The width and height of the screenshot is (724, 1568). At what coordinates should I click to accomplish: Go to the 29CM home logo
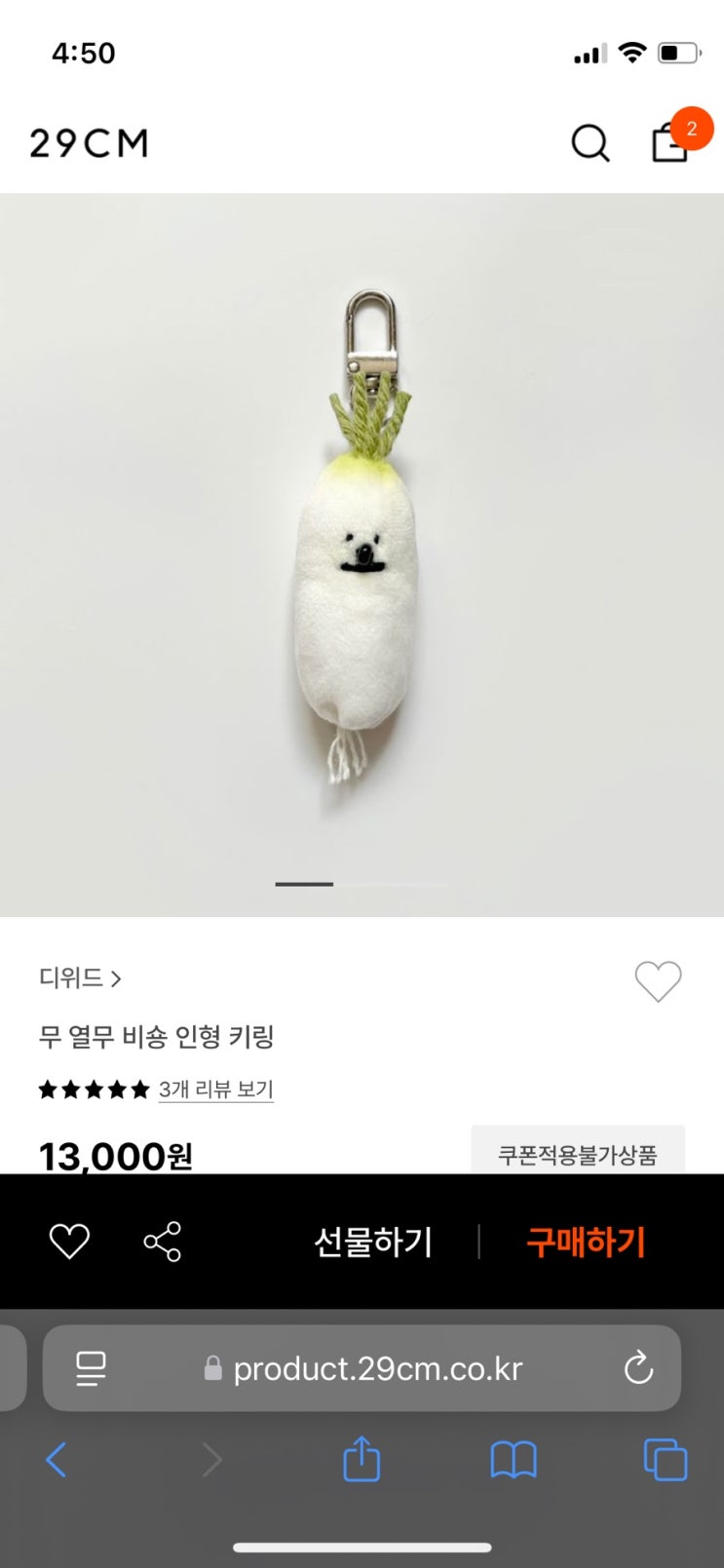[89, 143]
